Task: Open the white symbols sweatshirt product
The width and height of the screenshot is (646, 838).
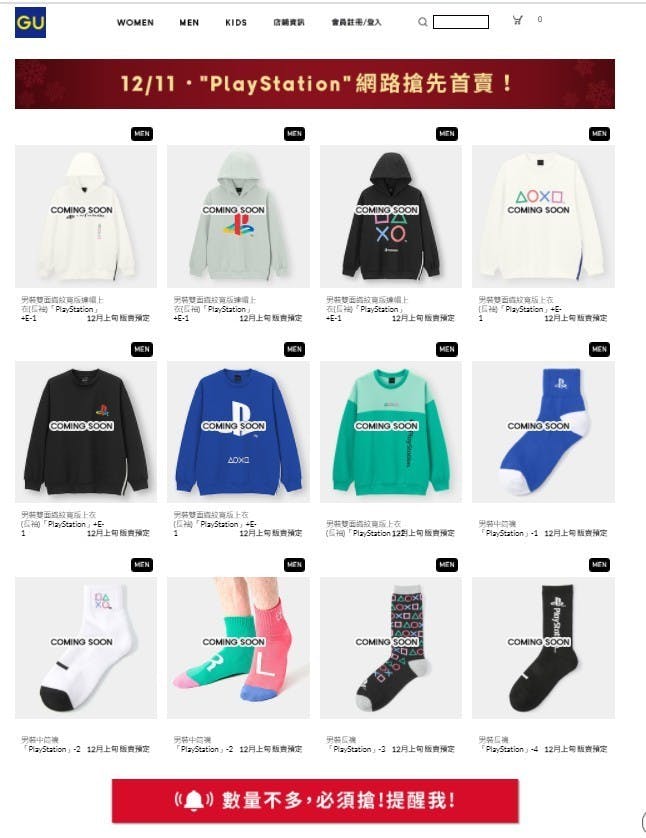Action: pyautogui.click(x=542, y=216)
